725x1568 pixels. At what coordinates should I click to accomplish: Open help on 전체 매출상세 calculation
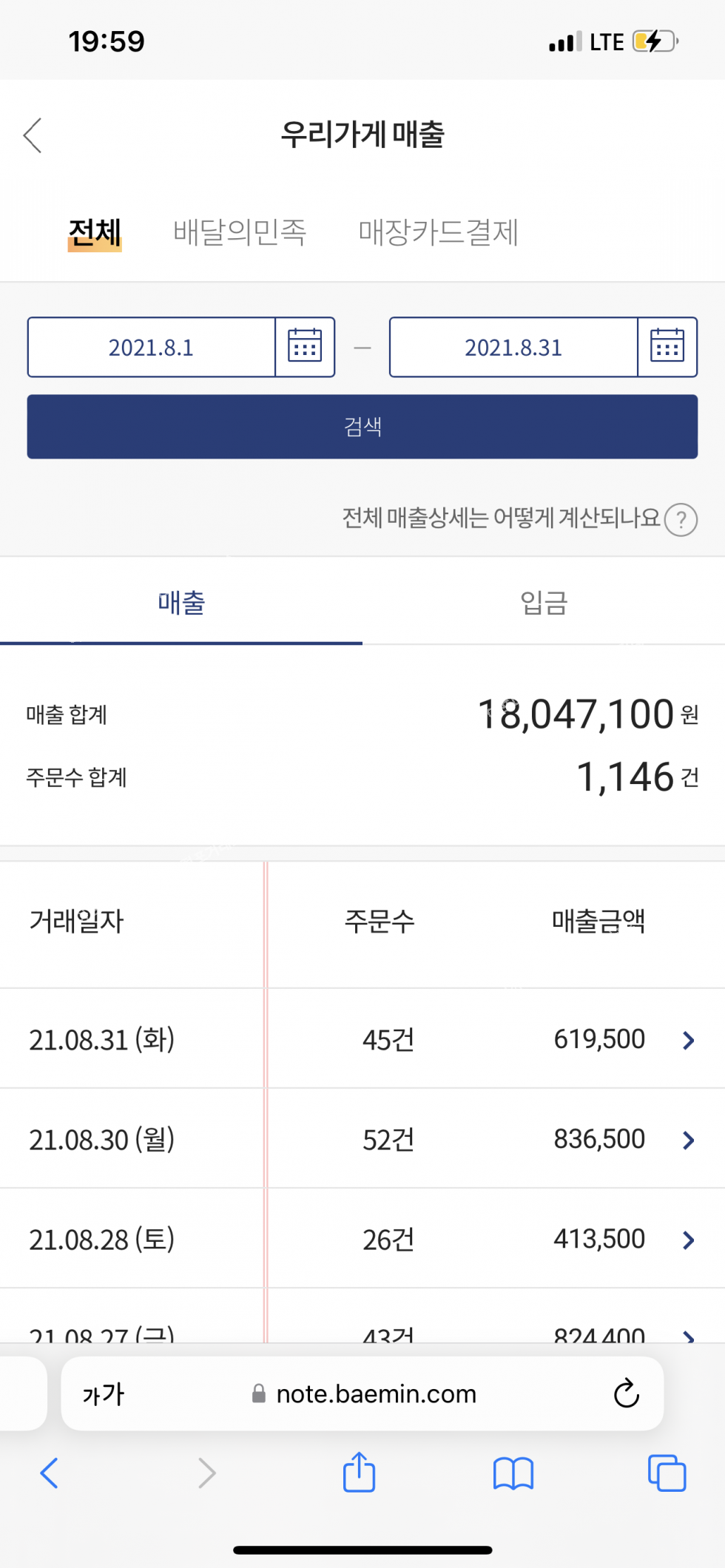(681, 519)
